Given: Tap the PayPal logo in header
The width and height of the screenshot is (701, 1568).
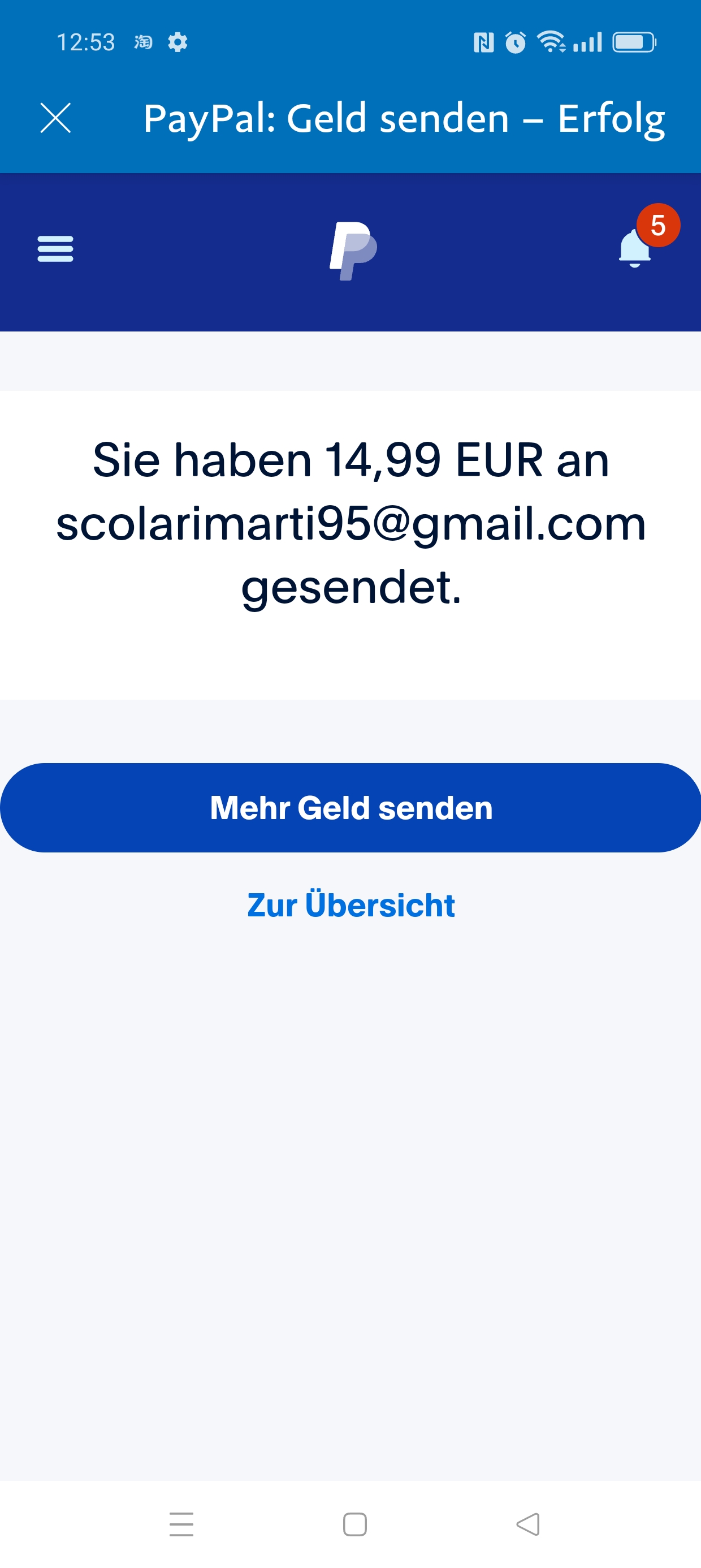Looking at the screenshot, I should (353, 250).
